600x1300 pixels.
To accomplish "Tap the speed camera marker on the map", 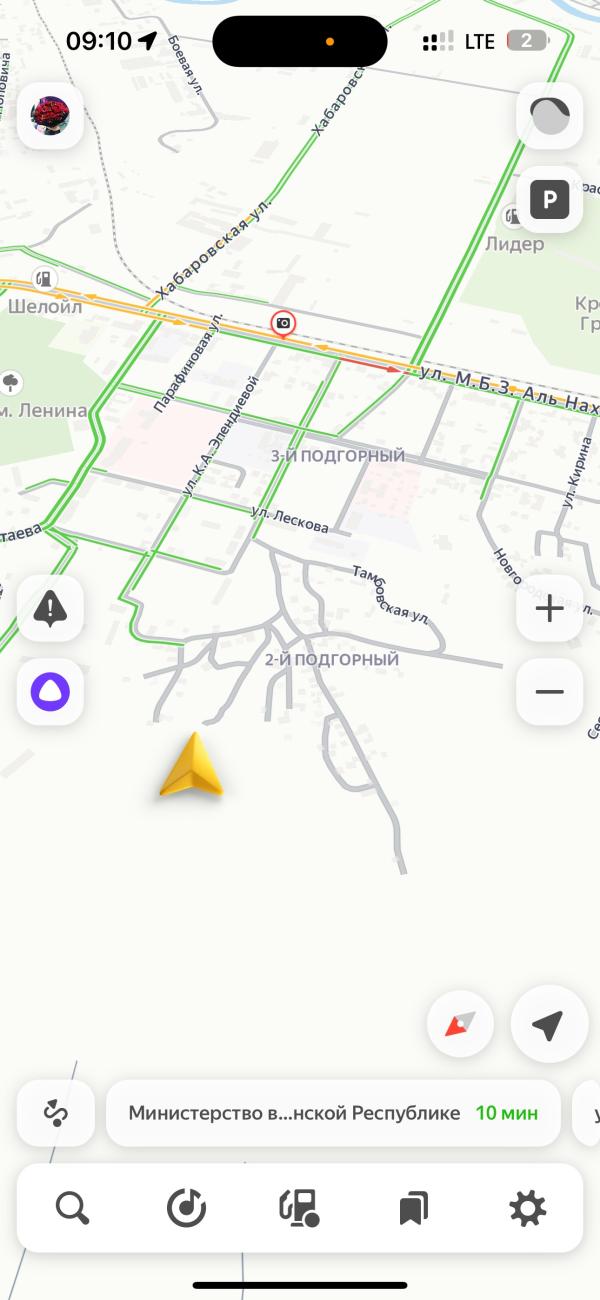I will (284, 323).
